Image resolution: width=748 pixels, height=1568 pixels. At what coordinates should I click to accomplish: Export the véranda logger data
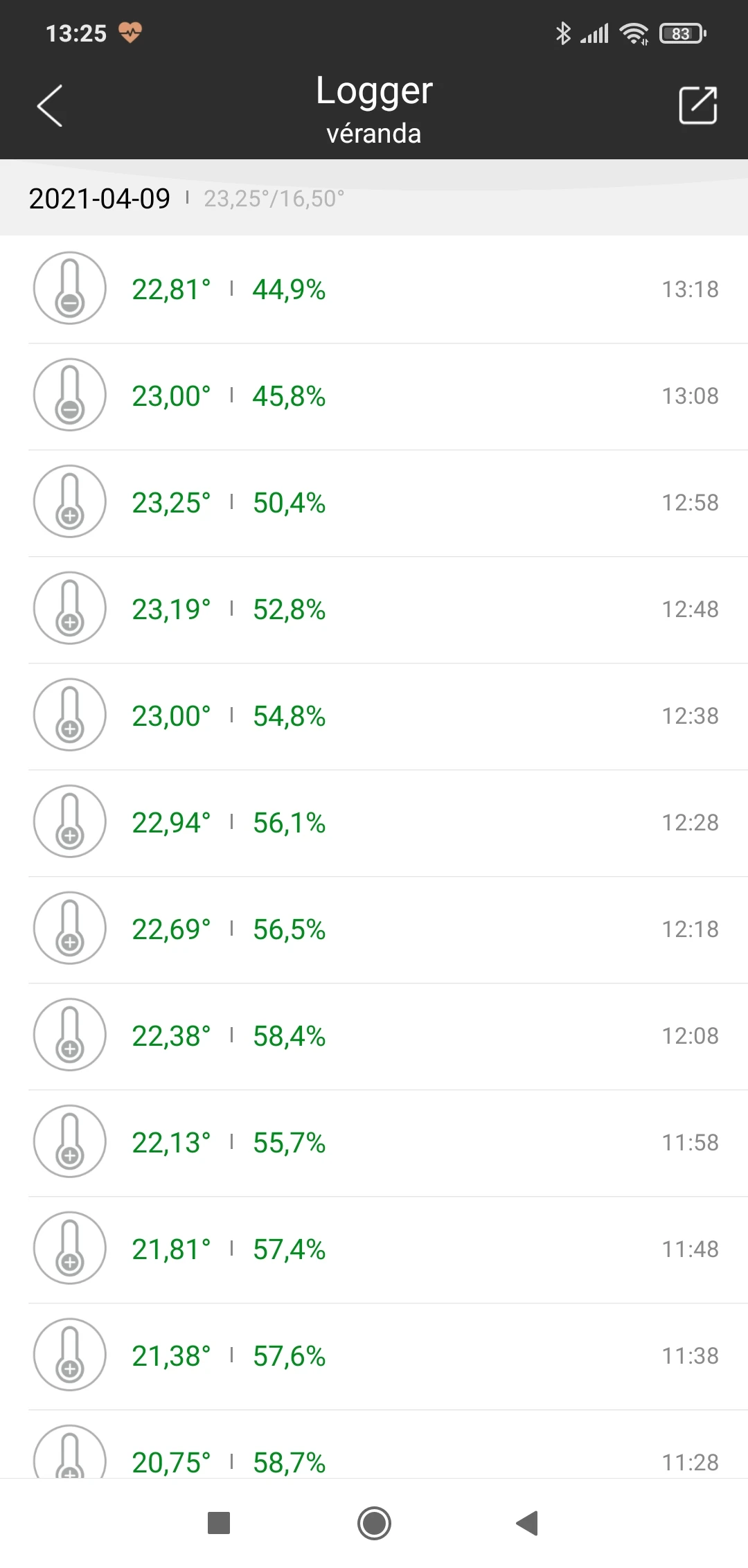697,106
